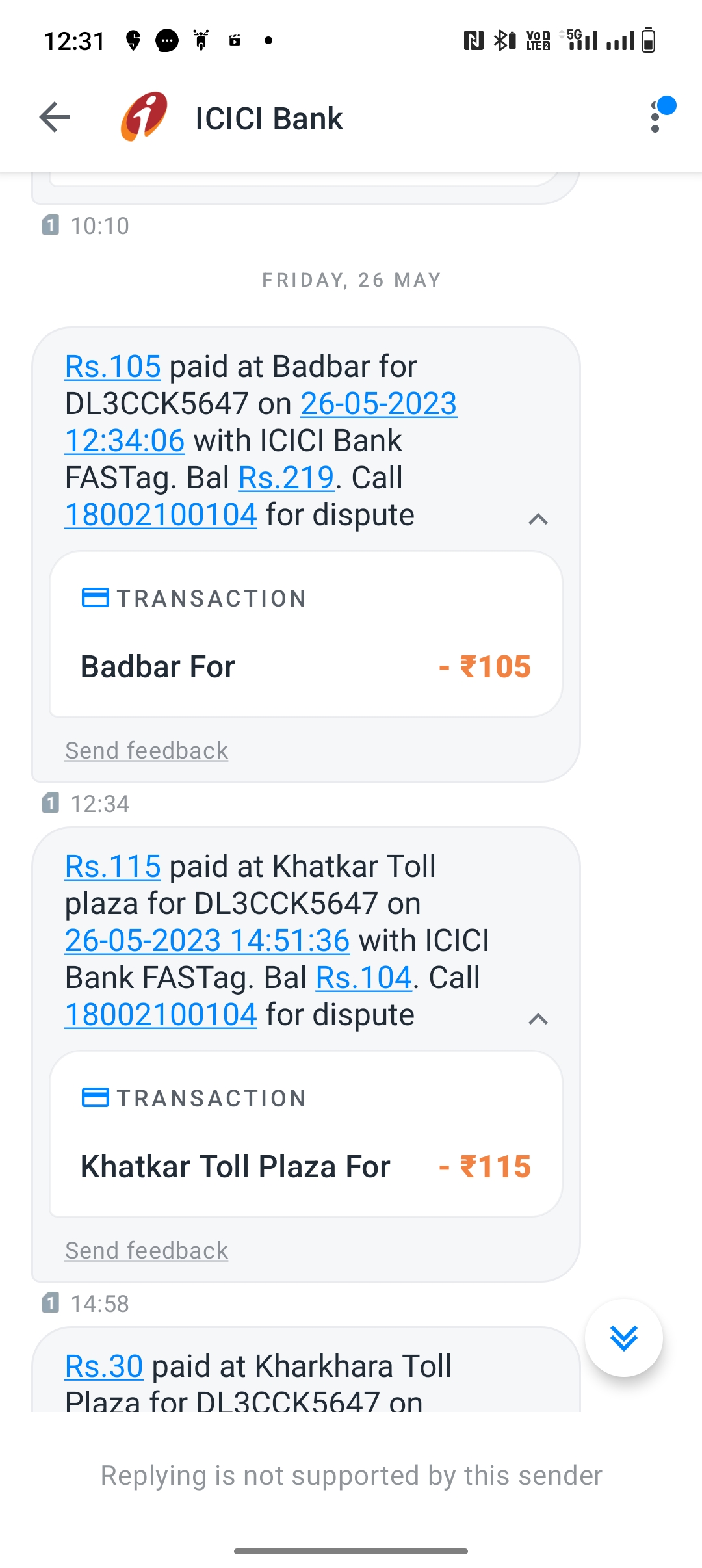702x1568 pixels.
Task: Call 18002100104 from the Khatkar message
Action: (161, 1015)
